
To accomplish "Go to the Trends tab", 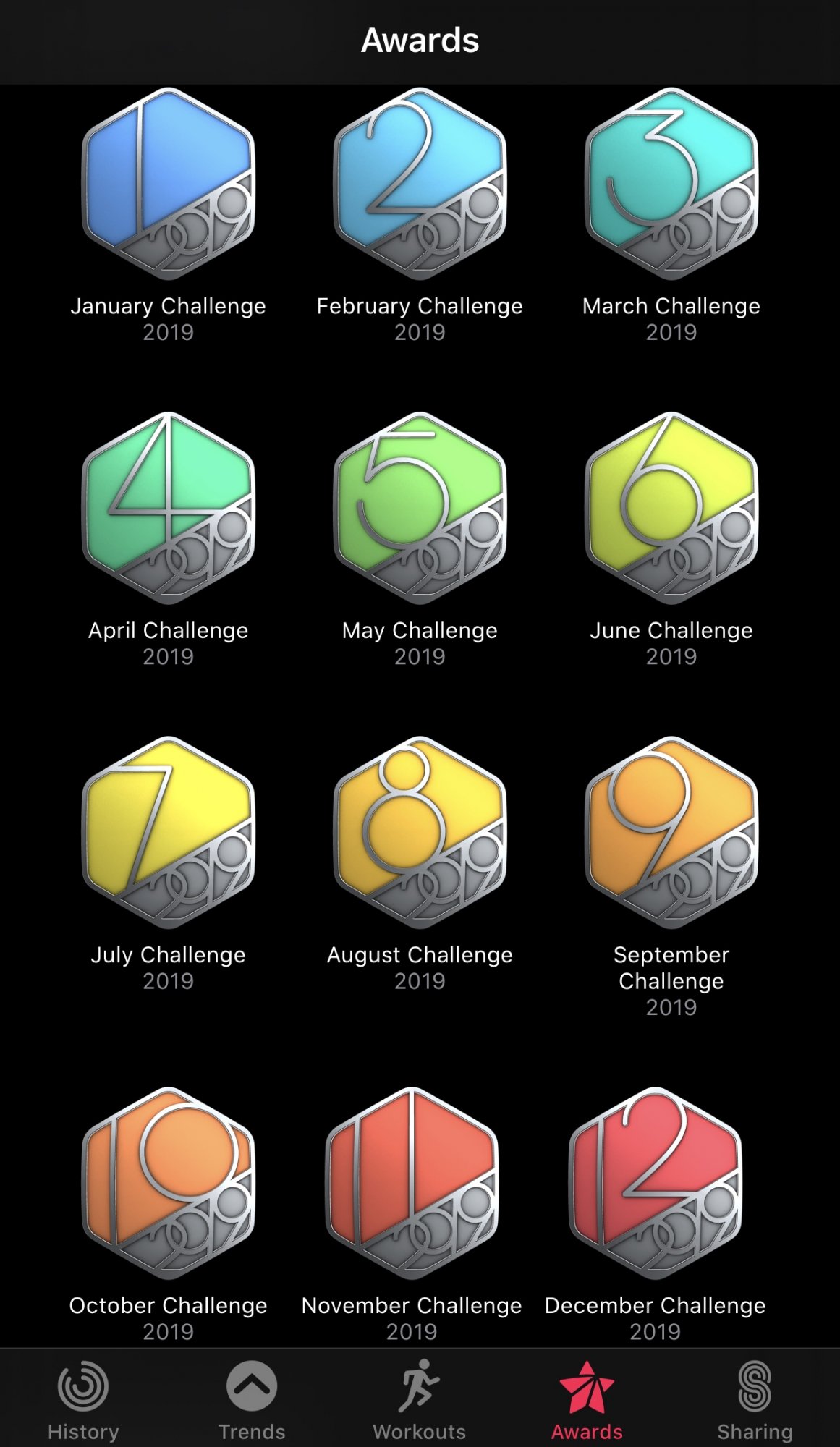I will coord(252,1401).
